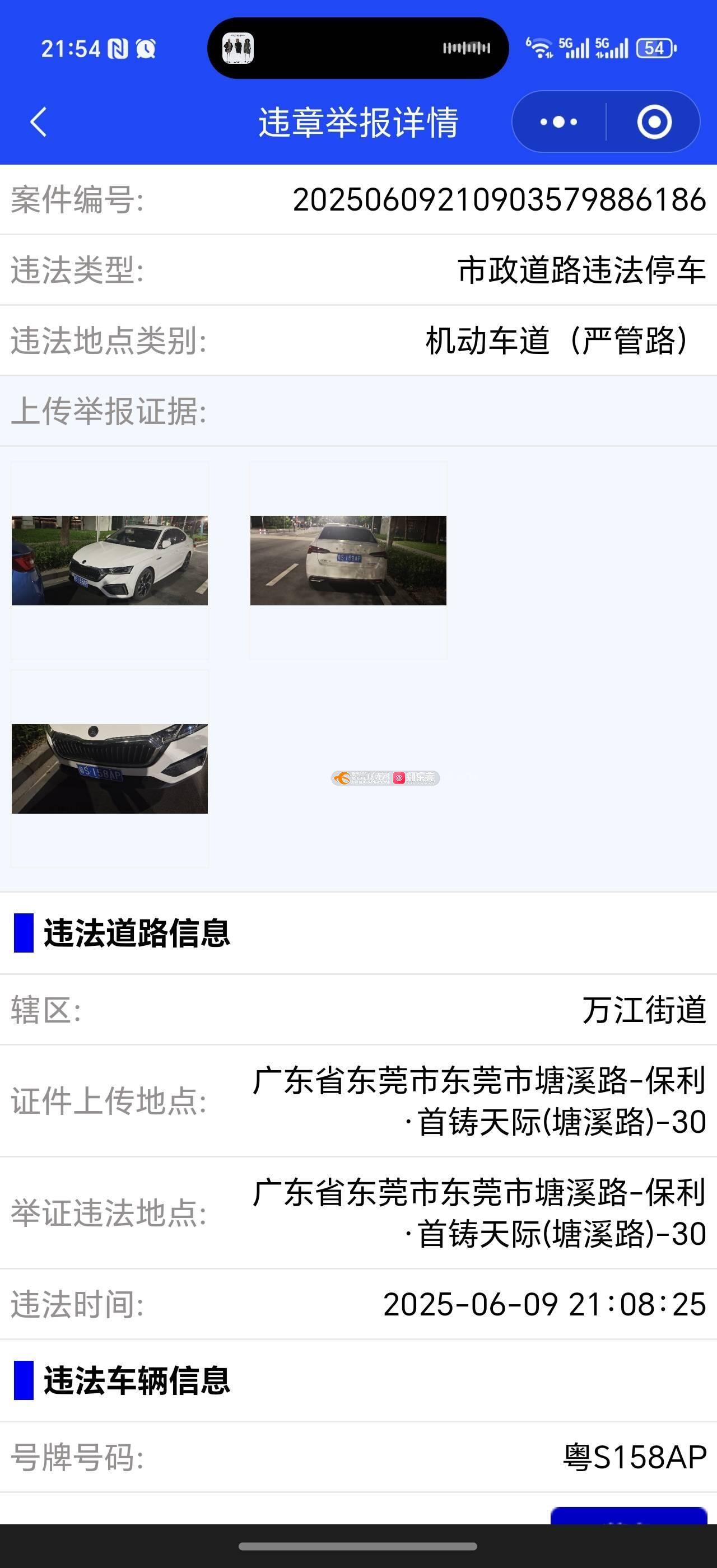The height and width of the screenshot is (1568, 717).
Task: Tap the music playback capsule in the status bar
Action: tap(358, 48)
